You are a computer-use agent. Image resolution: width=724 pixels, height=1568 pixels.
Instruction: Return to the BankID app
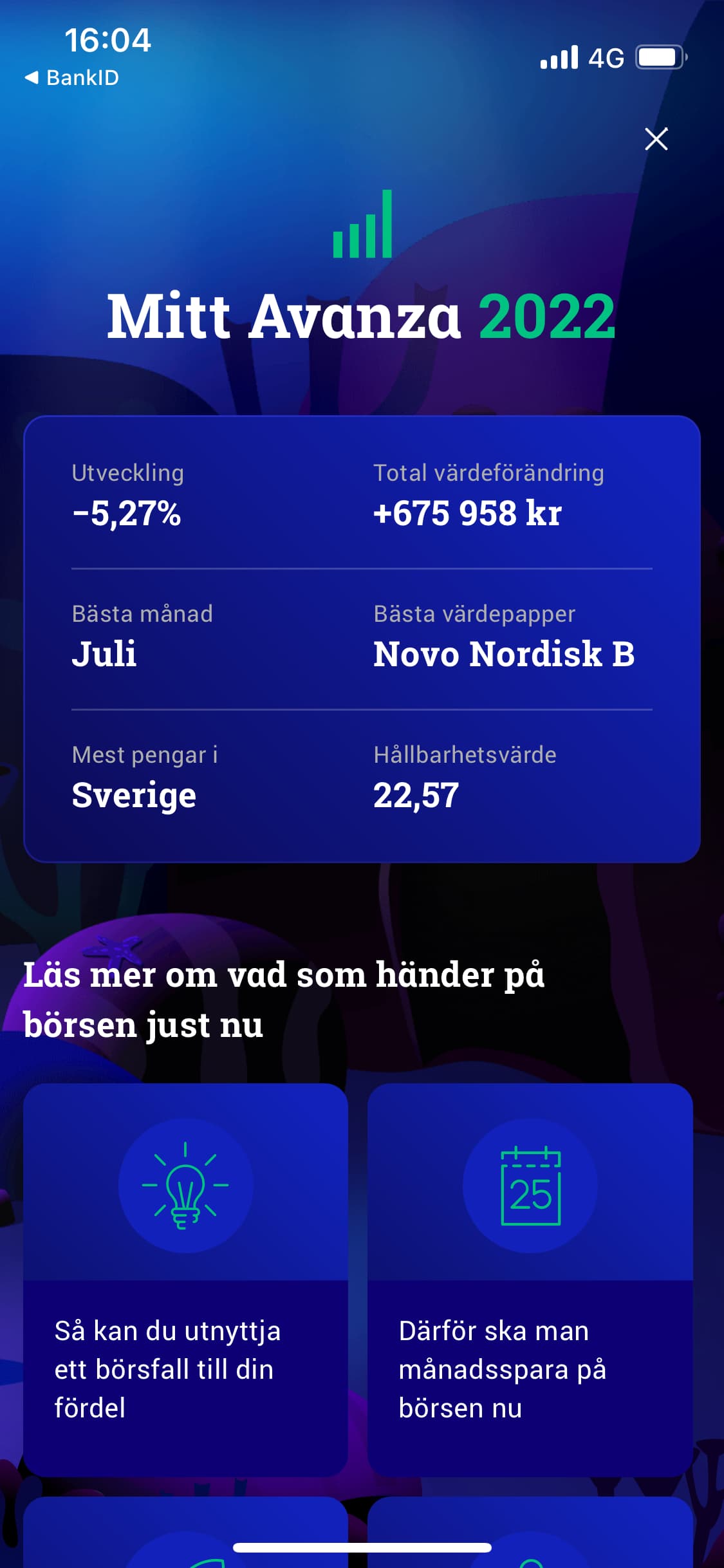pos(72,78)
